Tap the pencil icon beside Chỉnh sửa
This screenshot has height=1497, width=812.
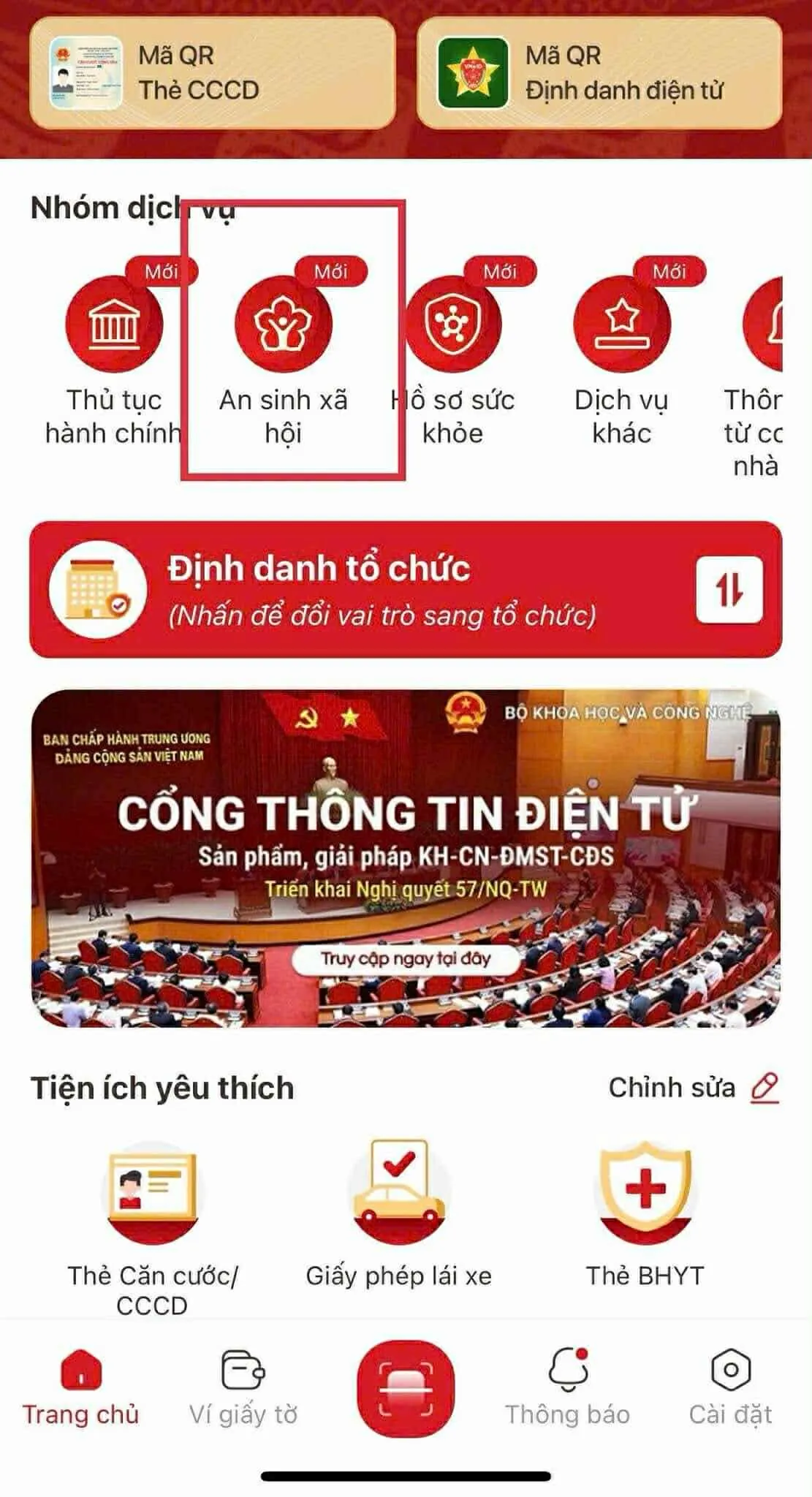pos(764,1087)
